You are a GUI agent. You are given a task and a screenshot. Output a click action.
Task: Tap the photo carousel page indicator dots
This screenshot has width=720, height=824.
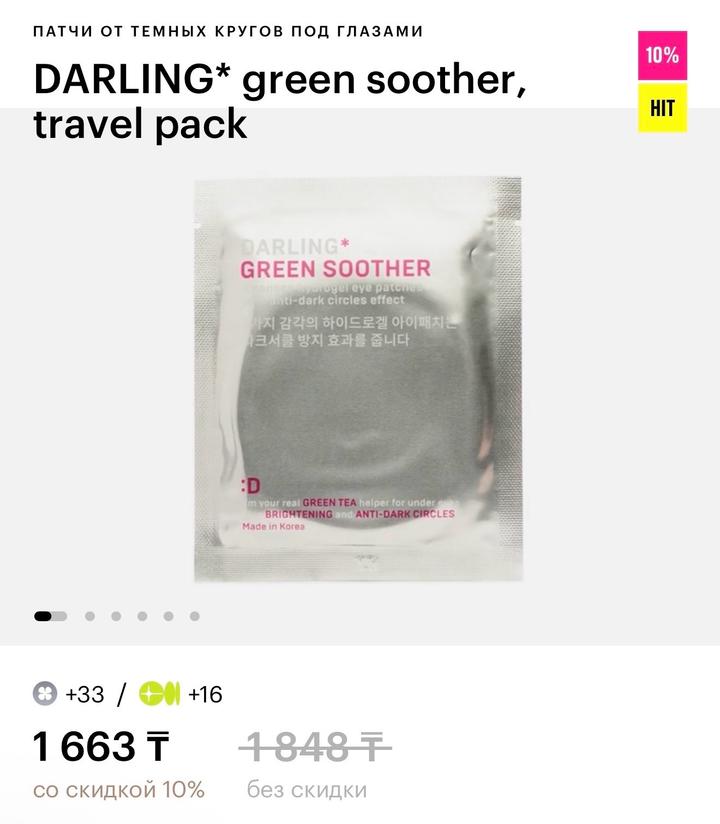[117, 616]
